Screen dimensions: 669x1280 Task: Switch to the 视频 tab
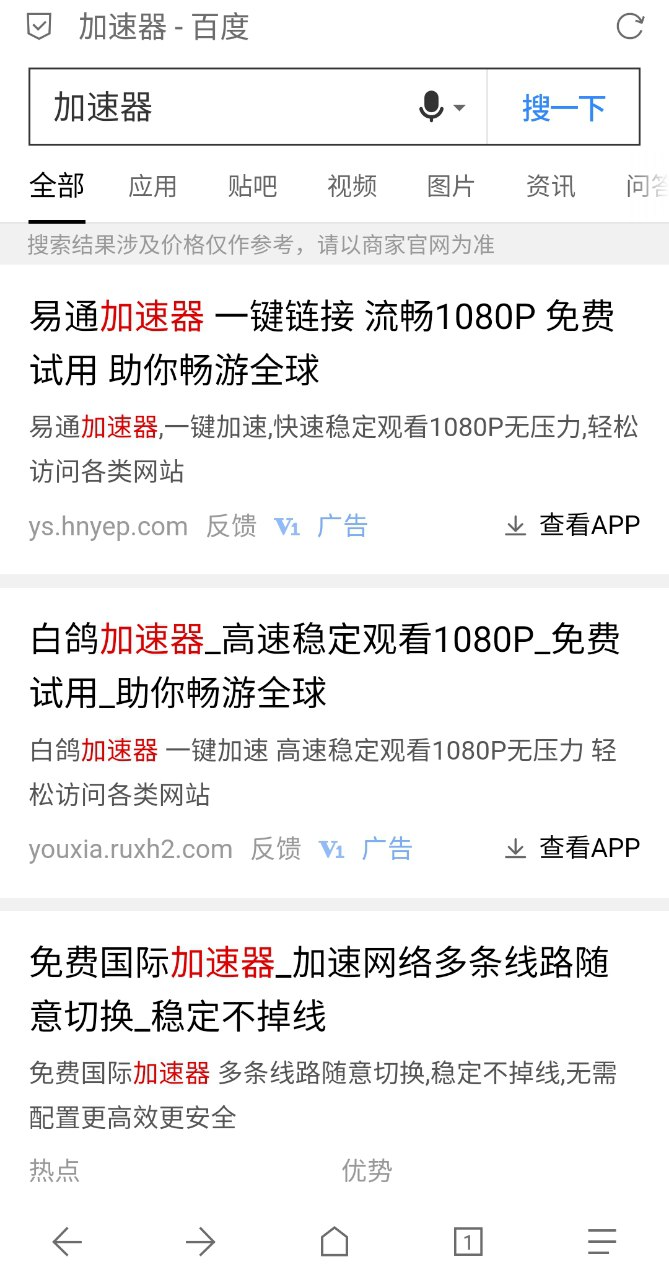(x=352, y=186)
